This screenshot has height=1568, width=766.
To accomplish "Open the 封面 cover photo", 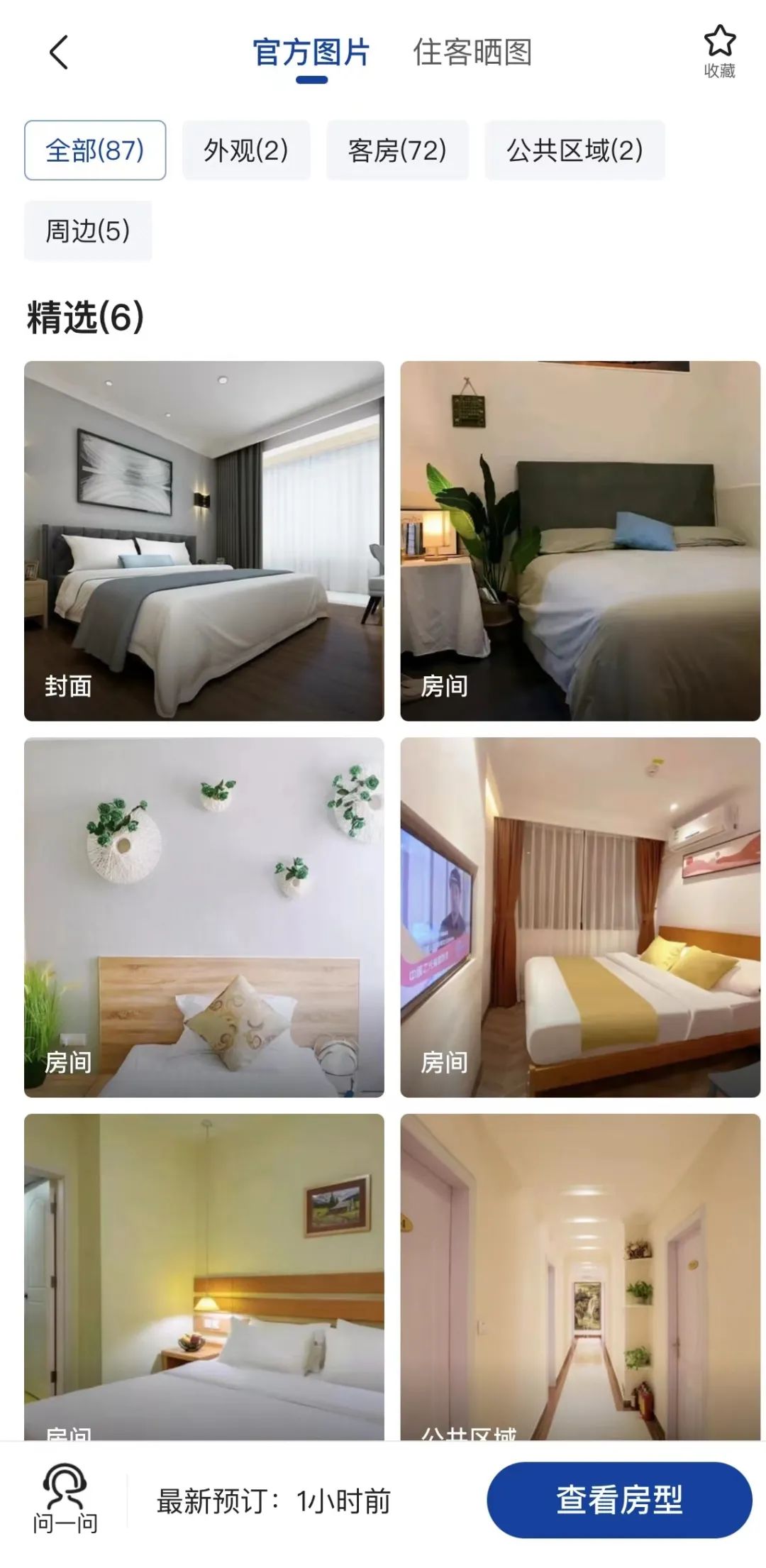I will click(x=204, y=541).
